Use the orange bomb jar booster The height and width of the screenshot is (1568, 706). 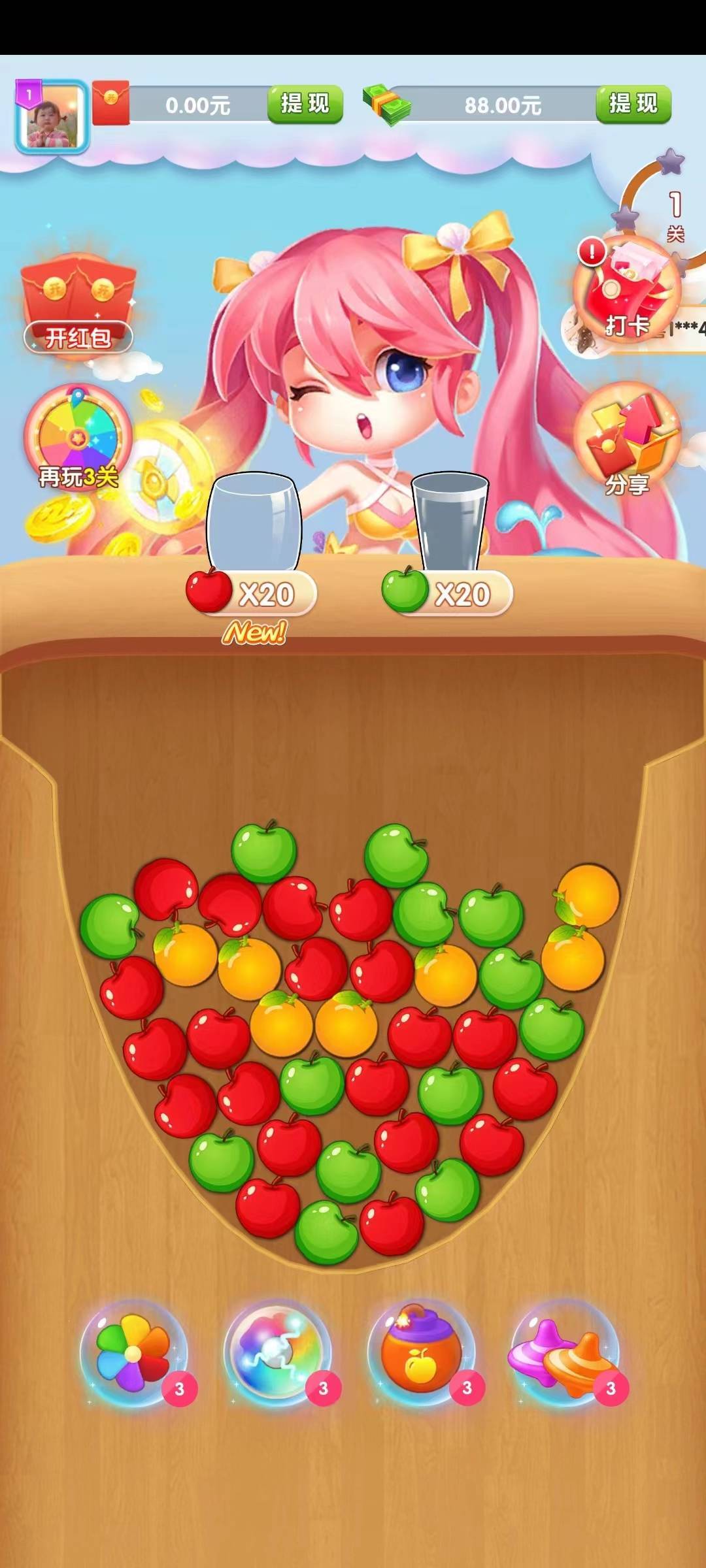(x=422, y=1352)
